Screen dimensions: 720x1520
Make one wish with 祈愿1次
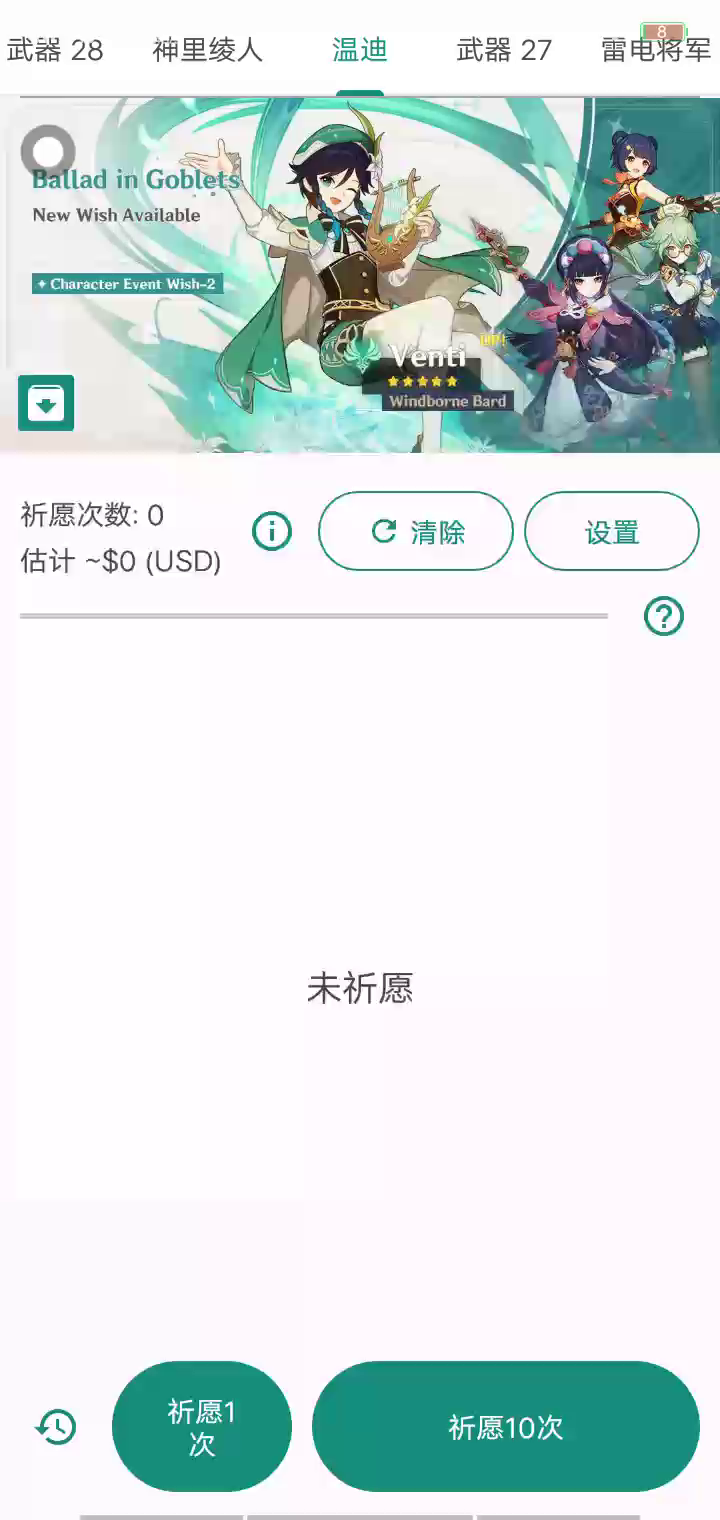pos(202,1427)
